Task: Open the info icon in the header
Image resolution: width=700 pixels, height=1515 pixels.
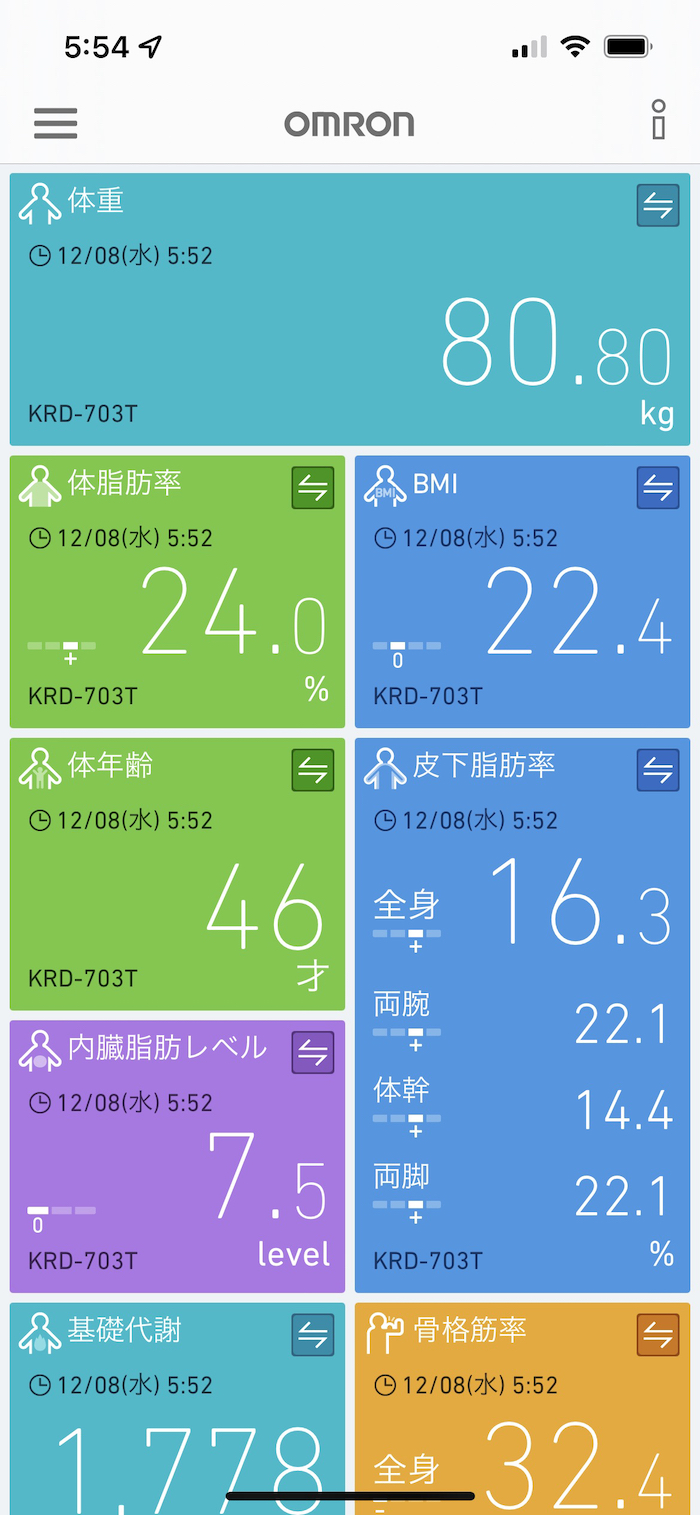Action: [657, 120]
